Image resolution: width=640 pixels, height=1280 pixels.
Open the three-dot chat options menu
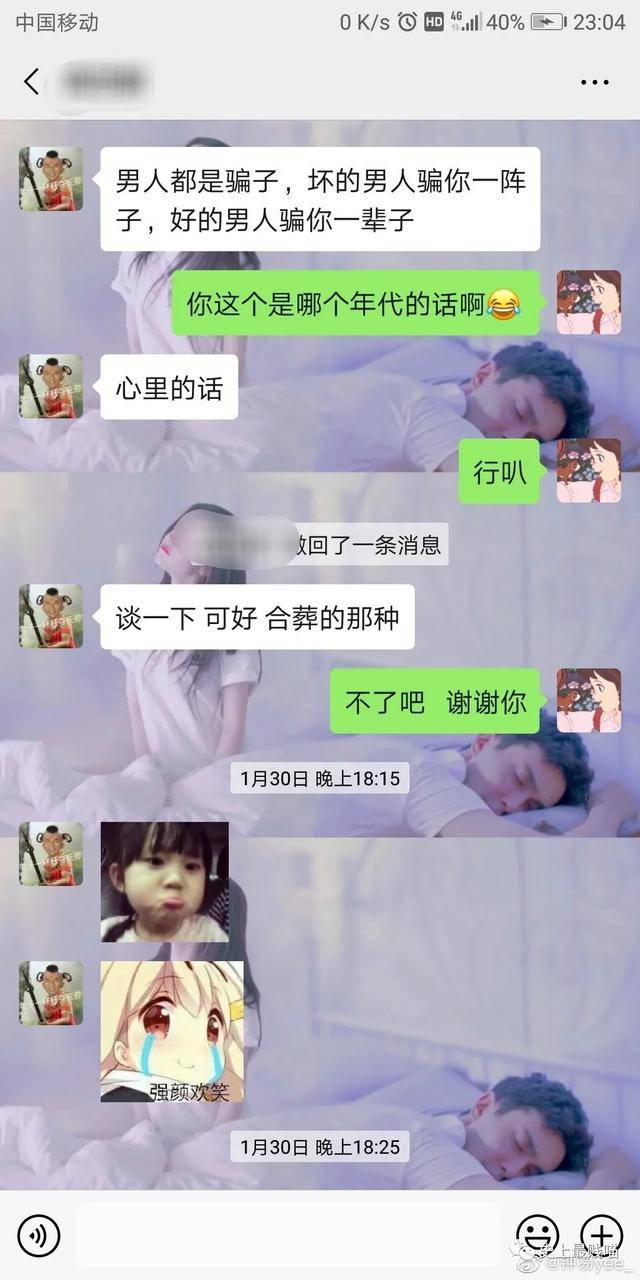click(594, 82)
